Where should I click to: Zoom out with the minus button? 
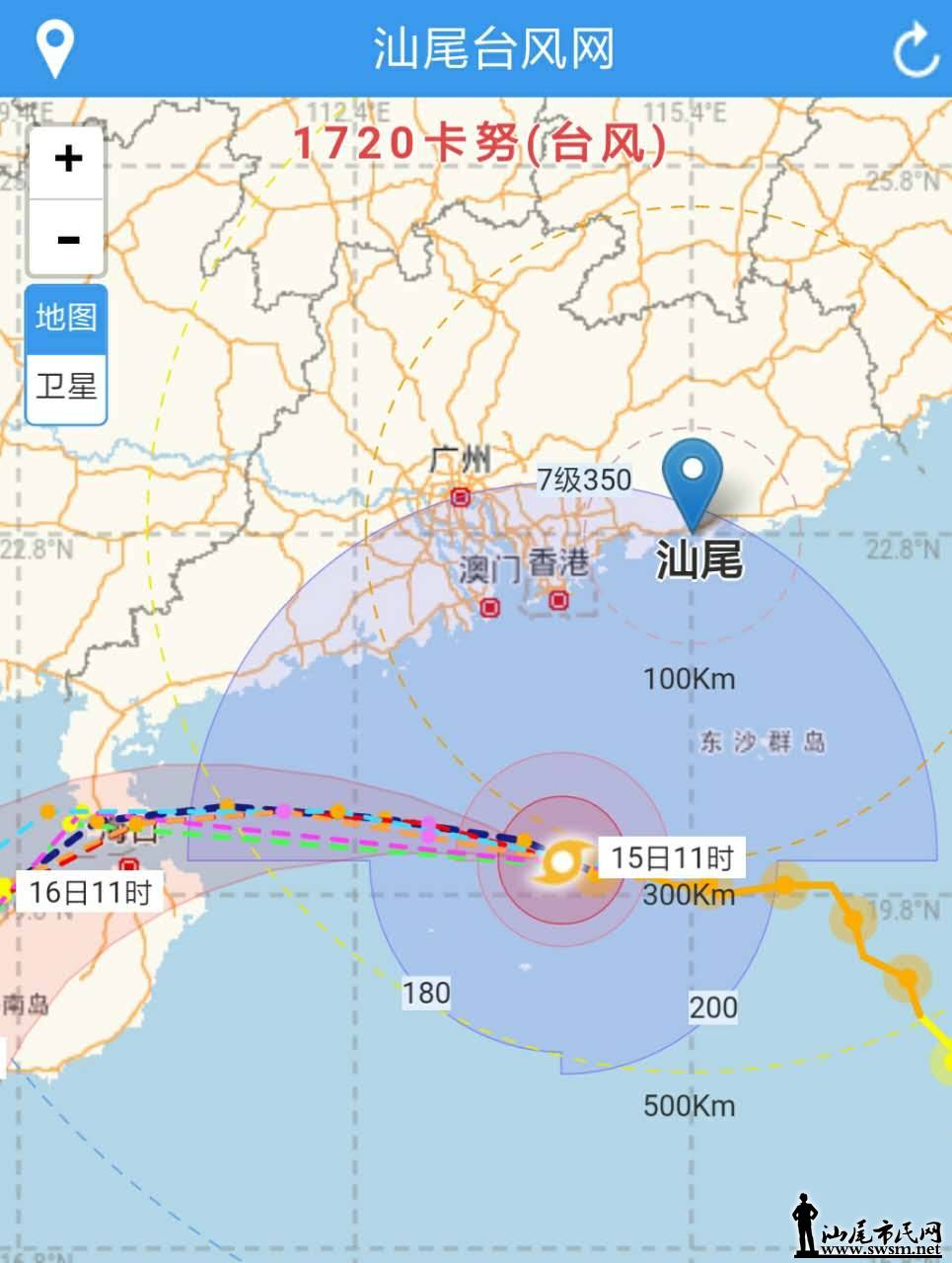67,238
